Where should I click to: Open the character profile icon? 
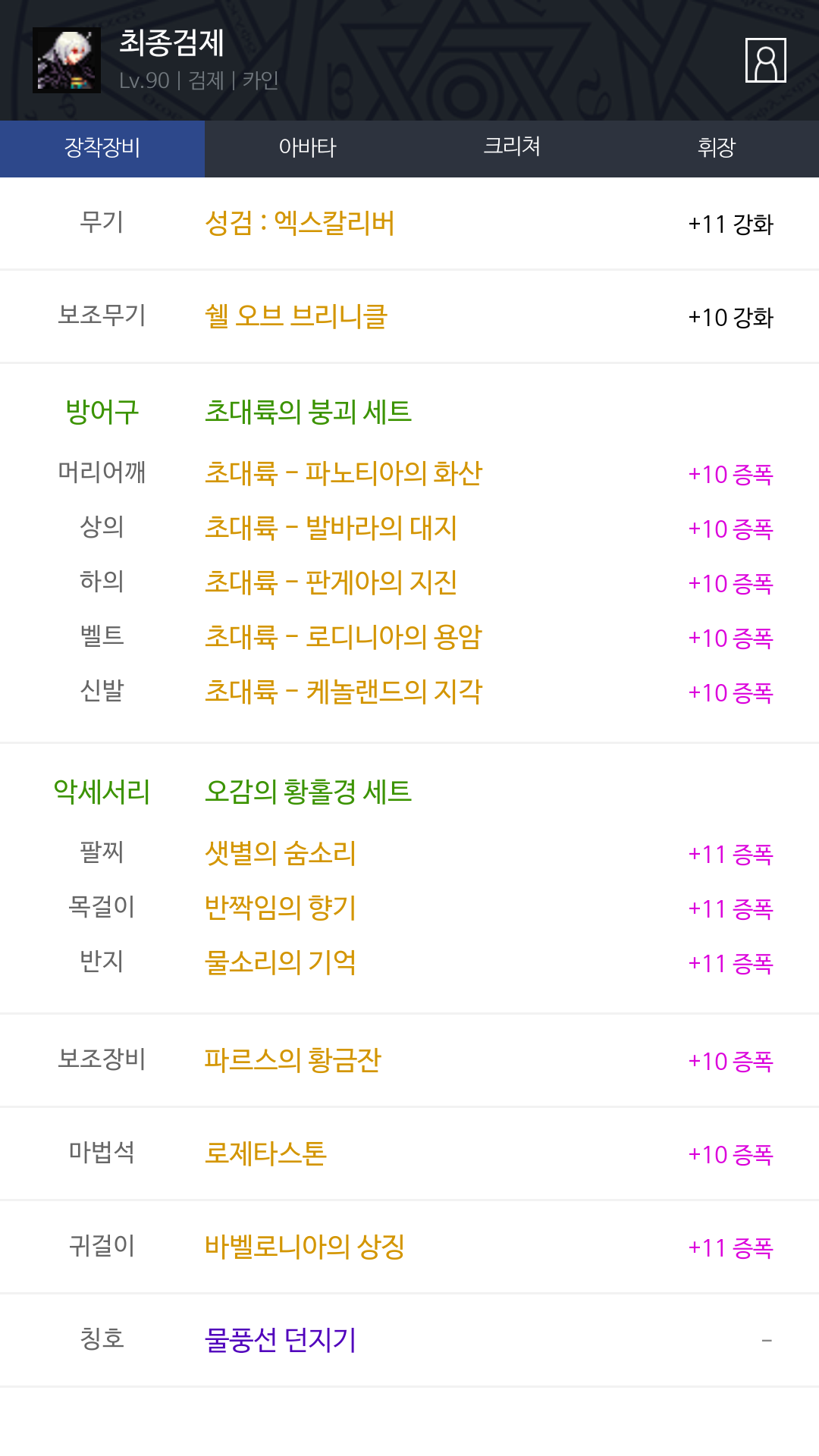(765, 60)
